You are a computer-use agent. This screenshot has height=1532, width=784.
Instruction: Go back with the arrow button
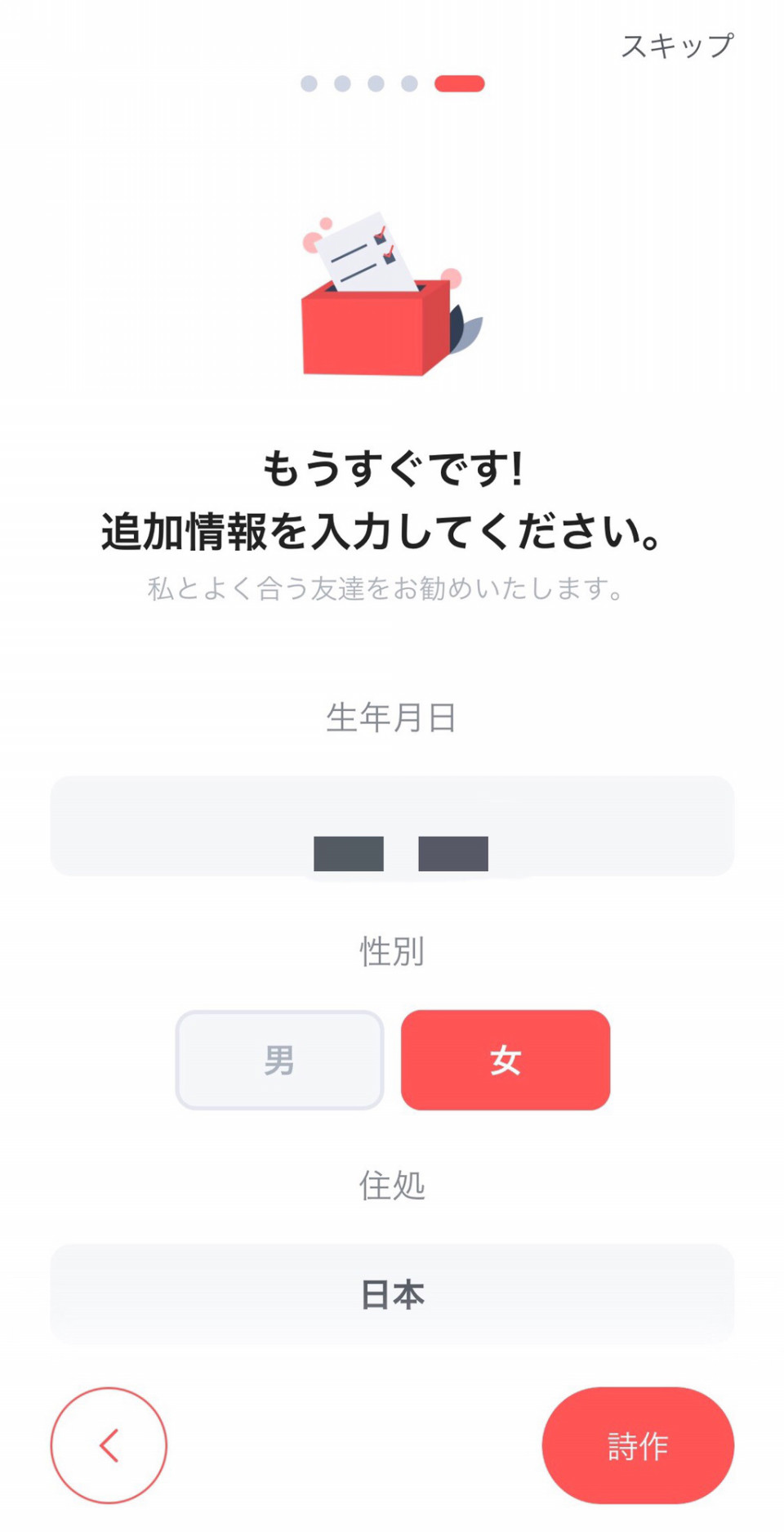(x=109, y=1445)
